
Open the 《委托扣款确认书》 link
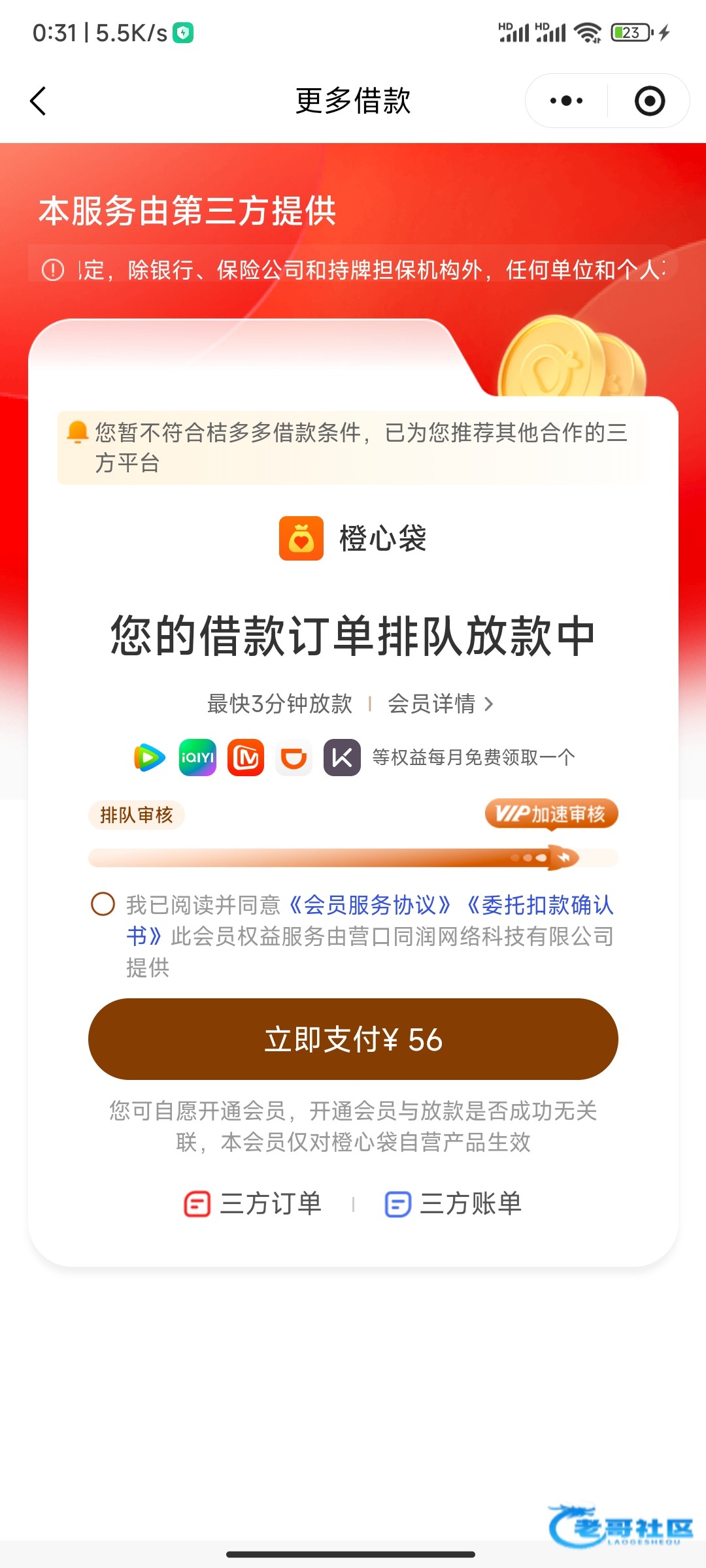tap(539, 905)
